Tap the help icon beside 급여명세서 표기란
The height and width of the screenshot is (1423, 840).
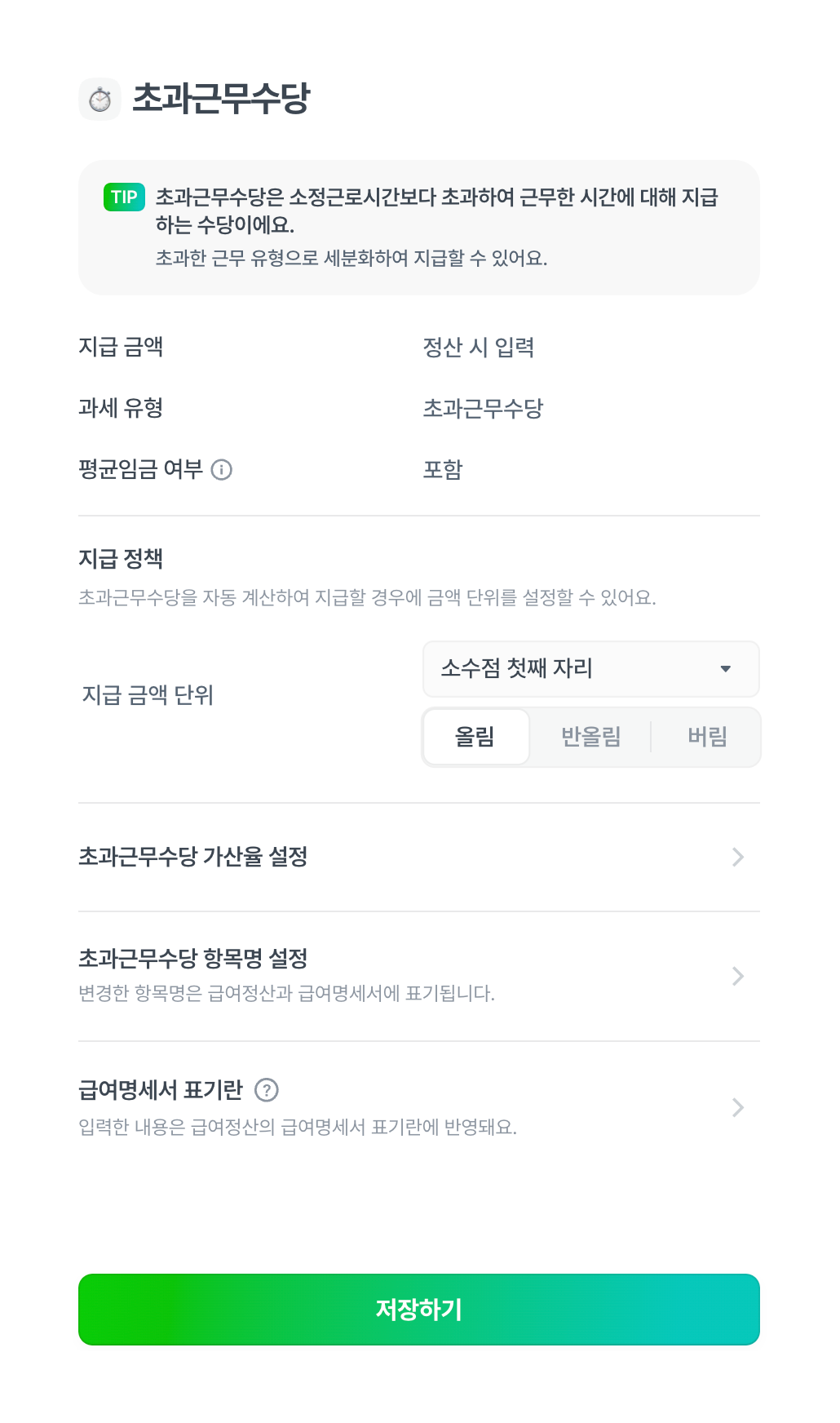coord(267,1090)
